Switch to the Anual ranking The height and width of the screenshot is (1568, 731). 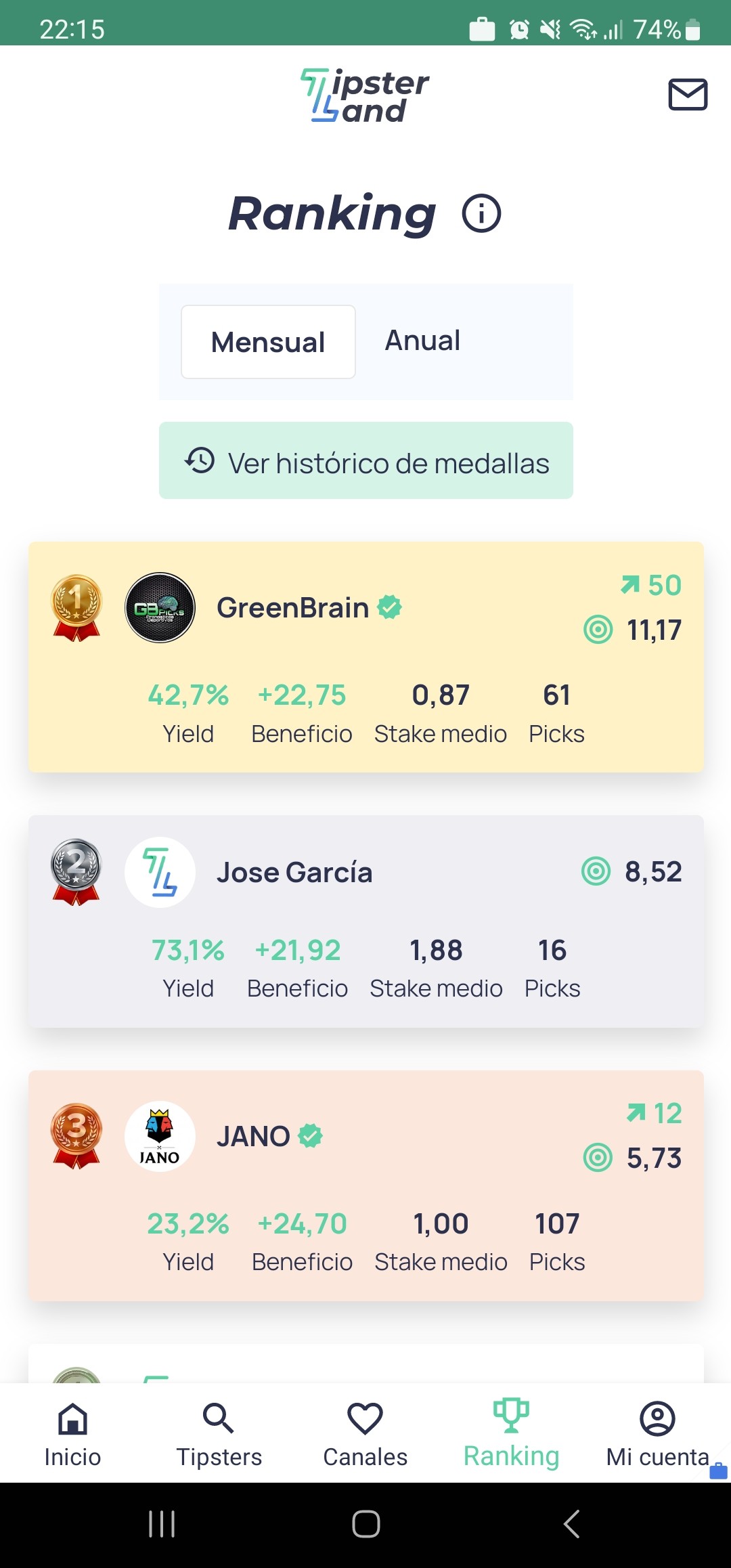tap(422, 341)
